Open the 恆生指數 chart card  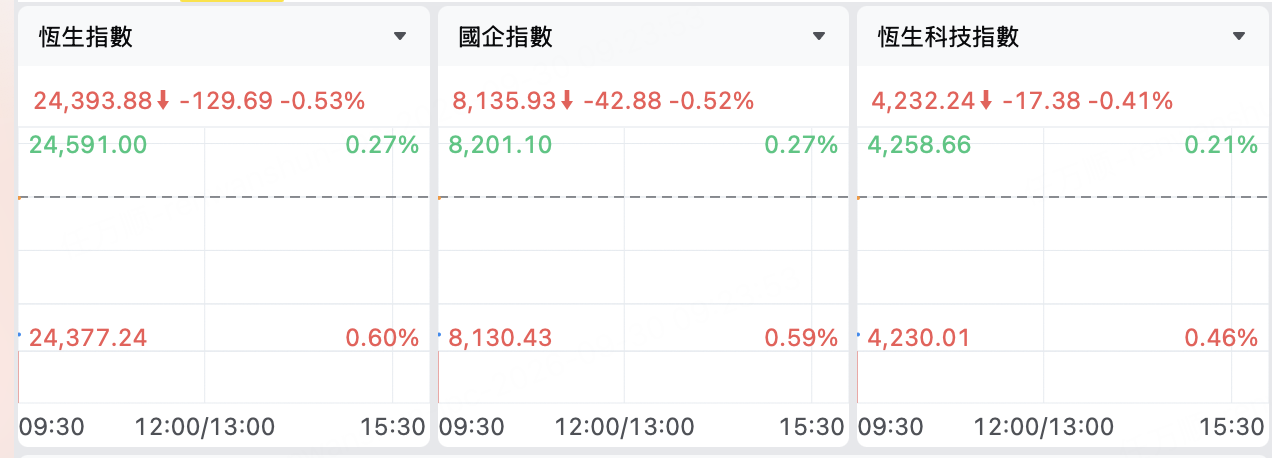tap(224, 226)
